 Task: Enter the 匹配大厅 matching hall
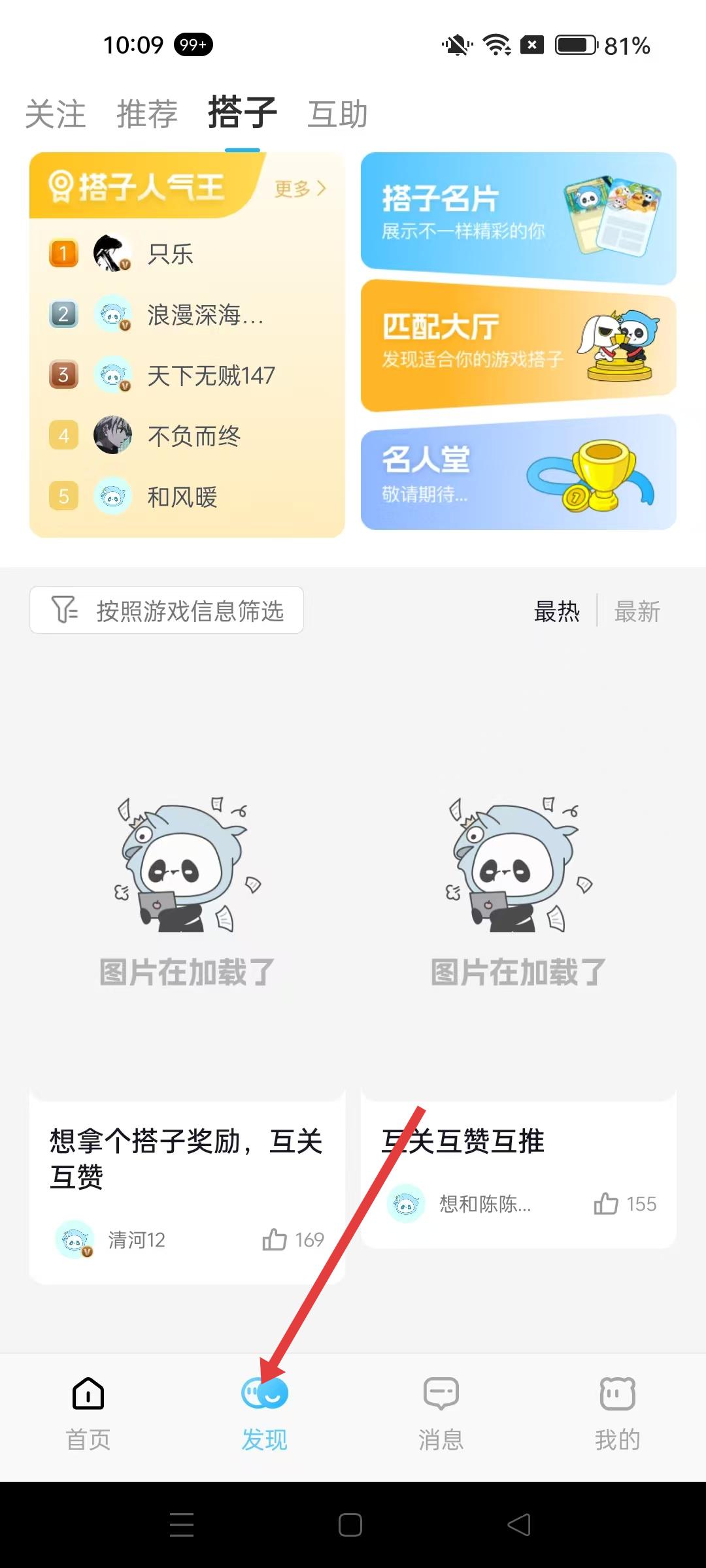[518, 345]
